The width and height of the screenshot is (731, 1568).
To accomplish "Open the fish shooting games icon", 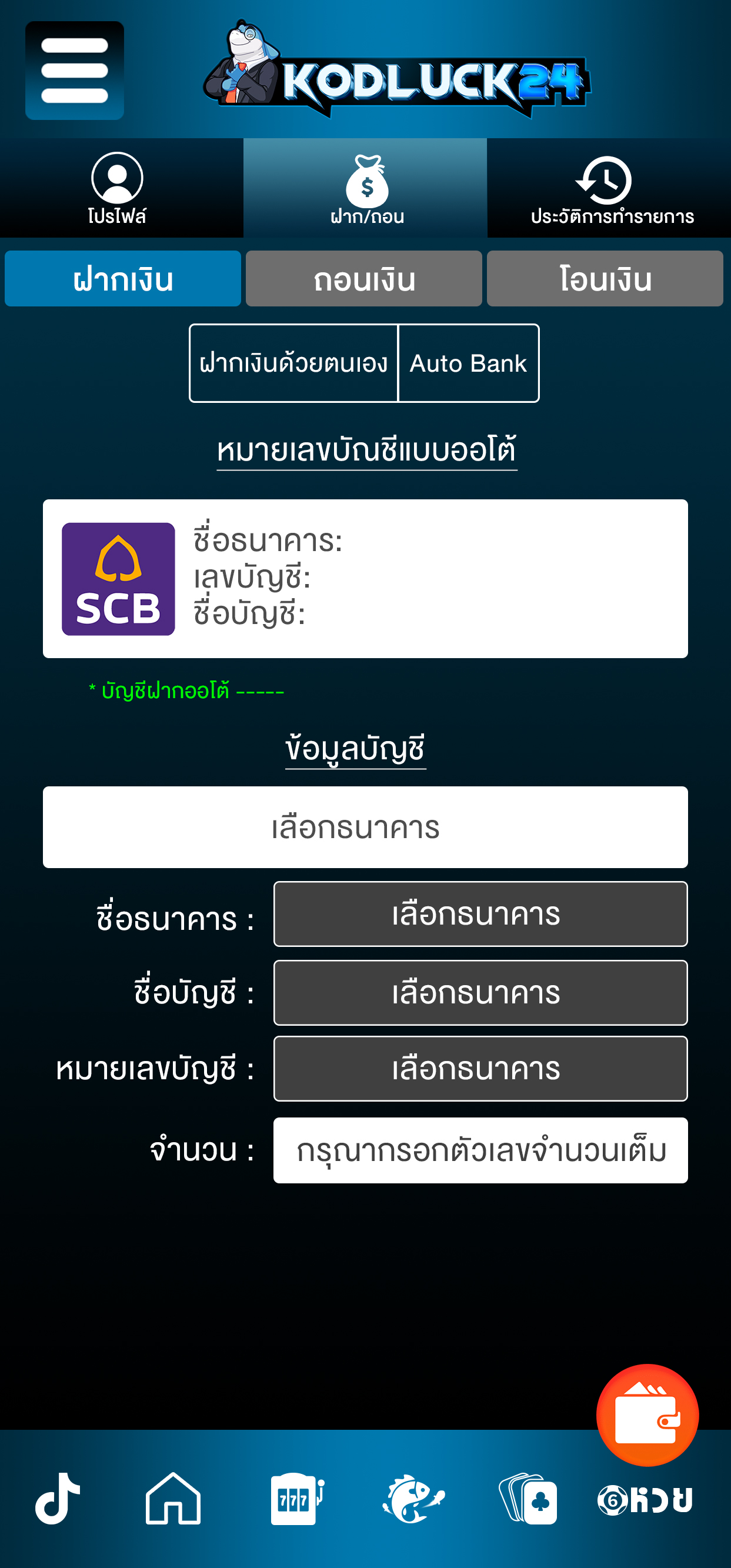I will point(413,1499).
